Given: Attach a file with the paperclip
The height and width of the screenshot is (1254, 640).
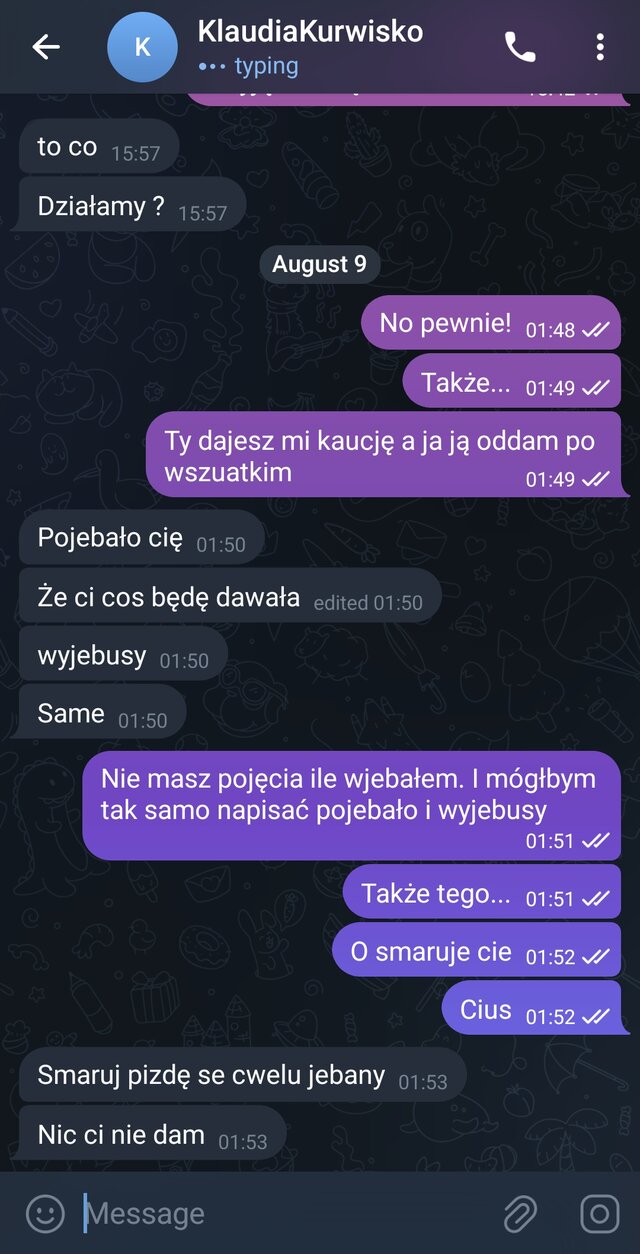Looking at the screenshot, I should click(520, 1214).
